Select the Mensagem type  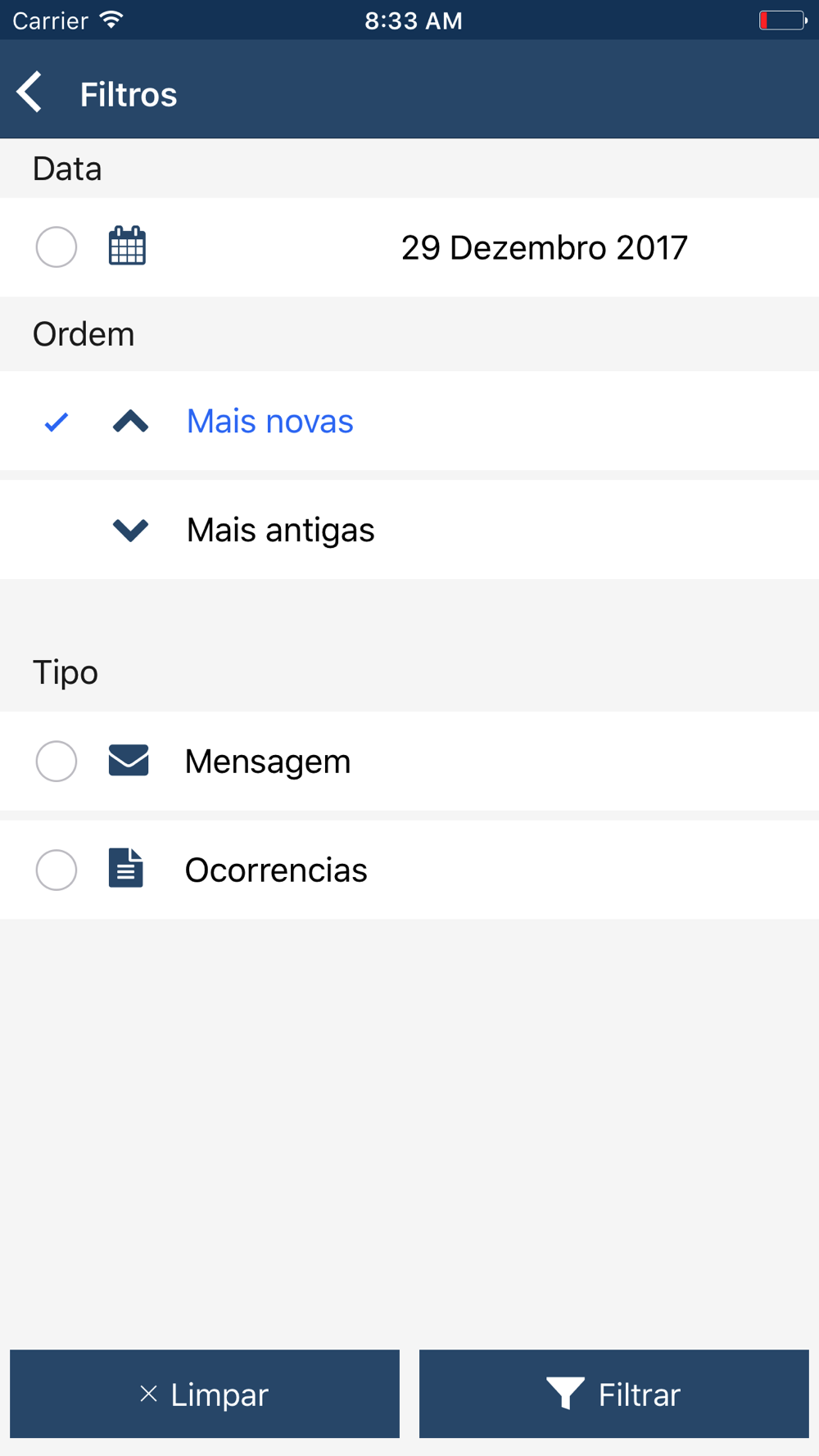(409, 762)
